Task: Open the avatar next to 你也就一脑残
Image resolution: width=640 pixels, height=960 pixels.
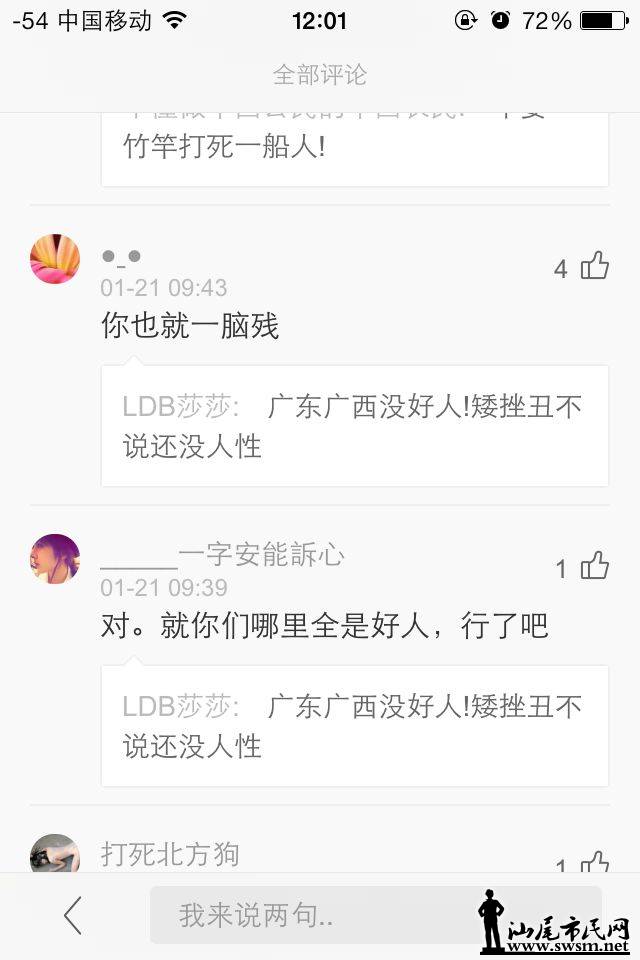Action: (x=55, y=259)
